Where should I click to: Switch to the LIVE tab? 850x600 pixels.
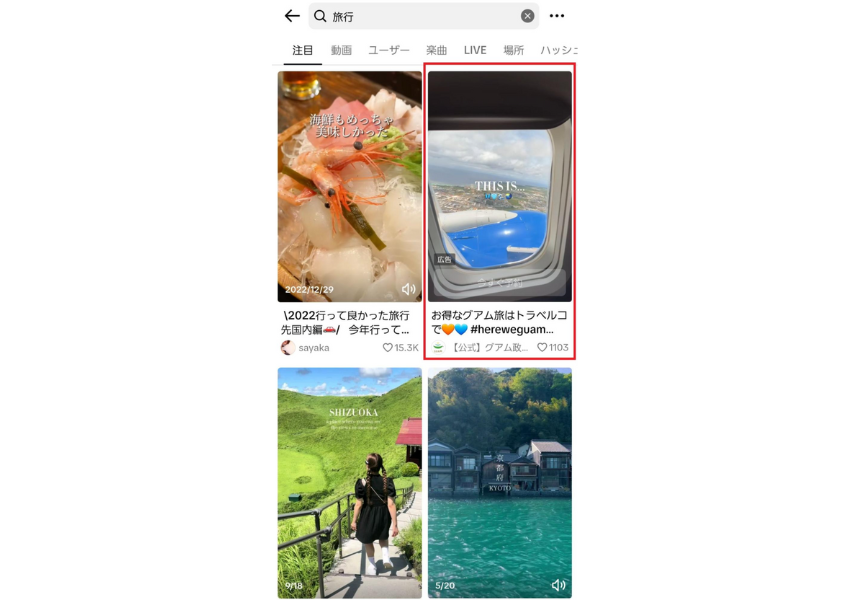475,50
